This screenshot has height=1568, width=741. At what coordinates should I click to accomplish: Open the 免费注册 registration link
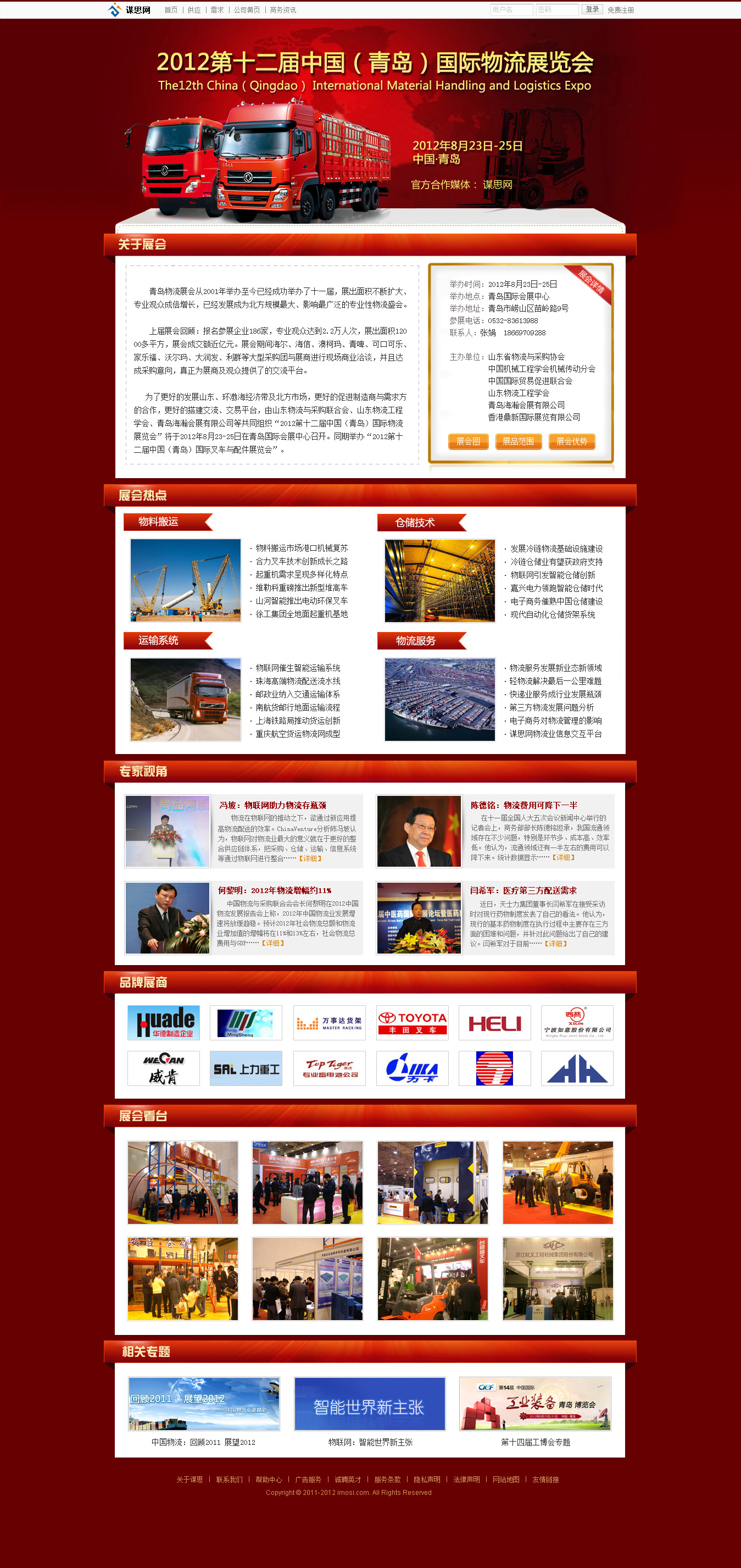pos(621,10)
